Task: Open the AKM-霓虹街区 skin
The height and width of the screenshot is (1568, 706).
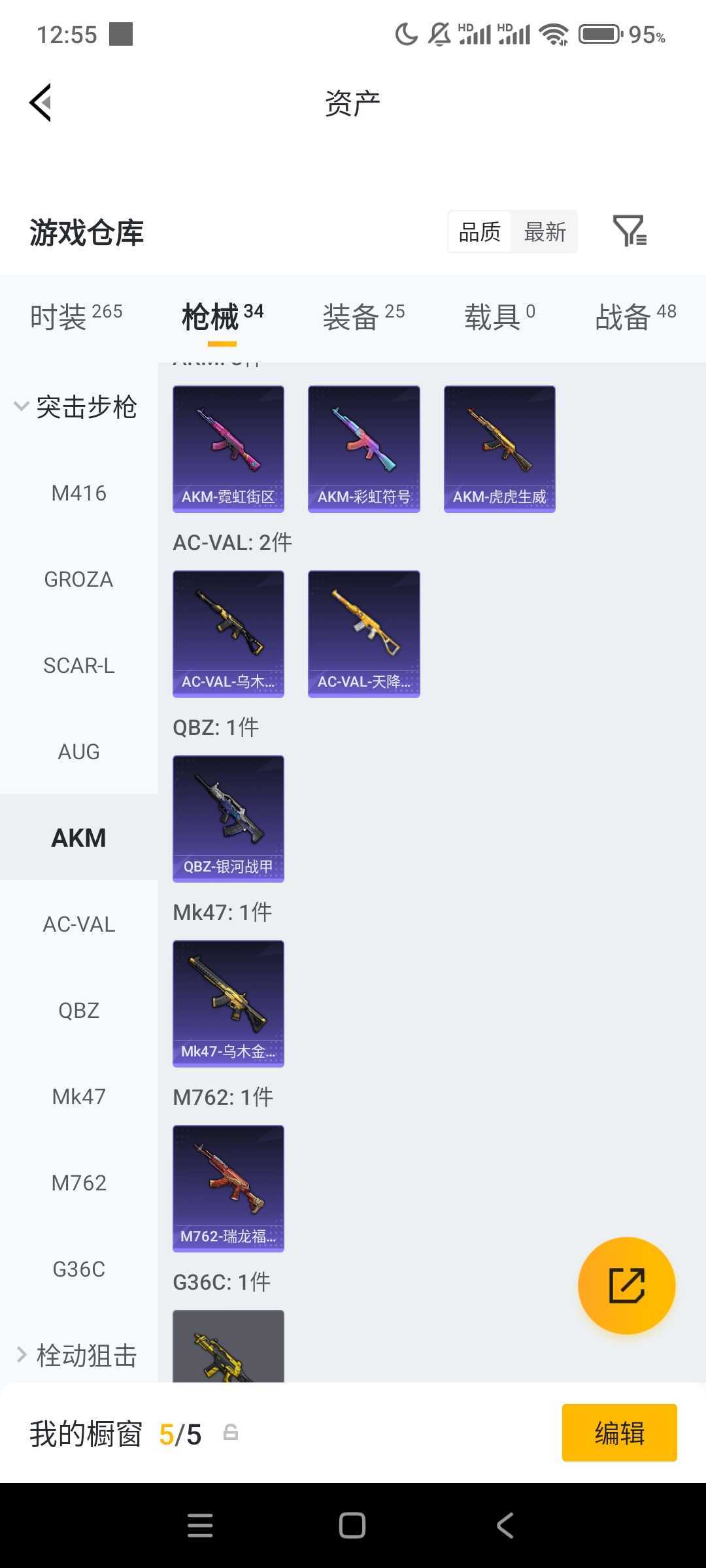Action: [228, 449]
